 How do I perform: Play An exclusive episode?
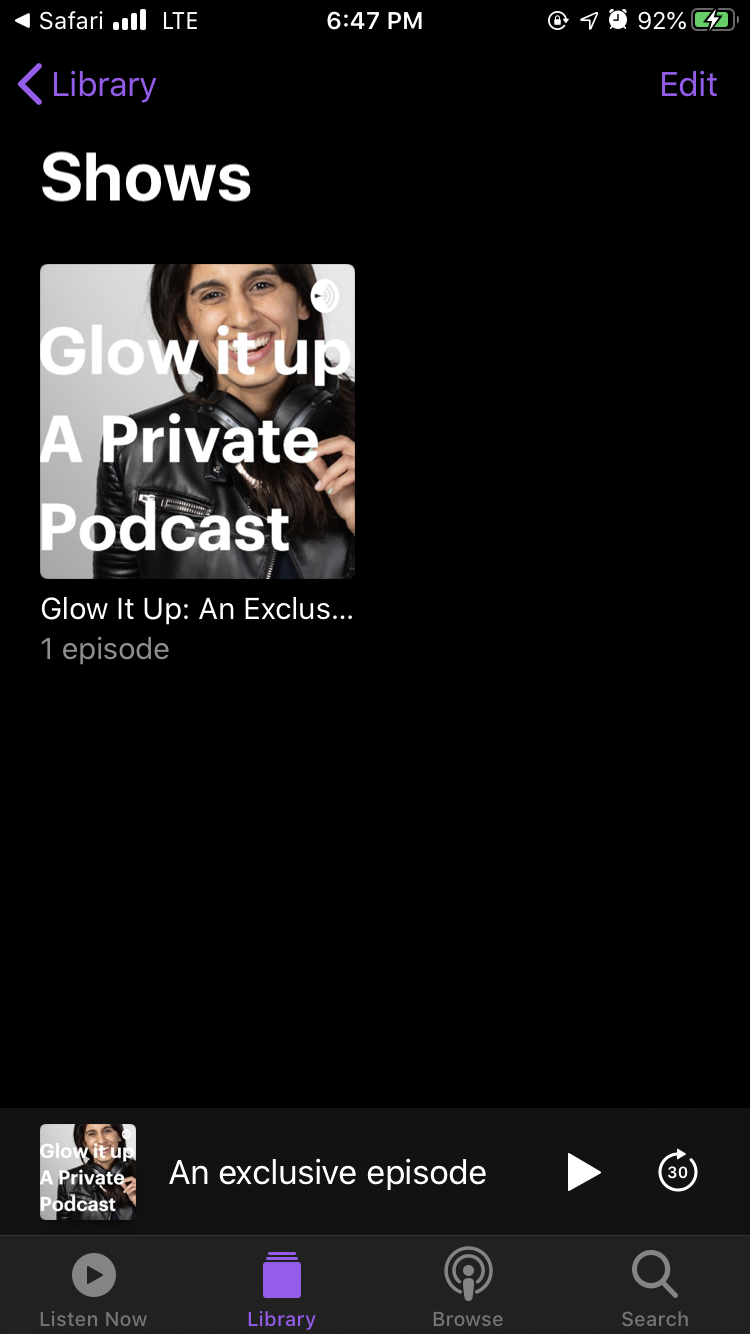[x=583, y=1172]
